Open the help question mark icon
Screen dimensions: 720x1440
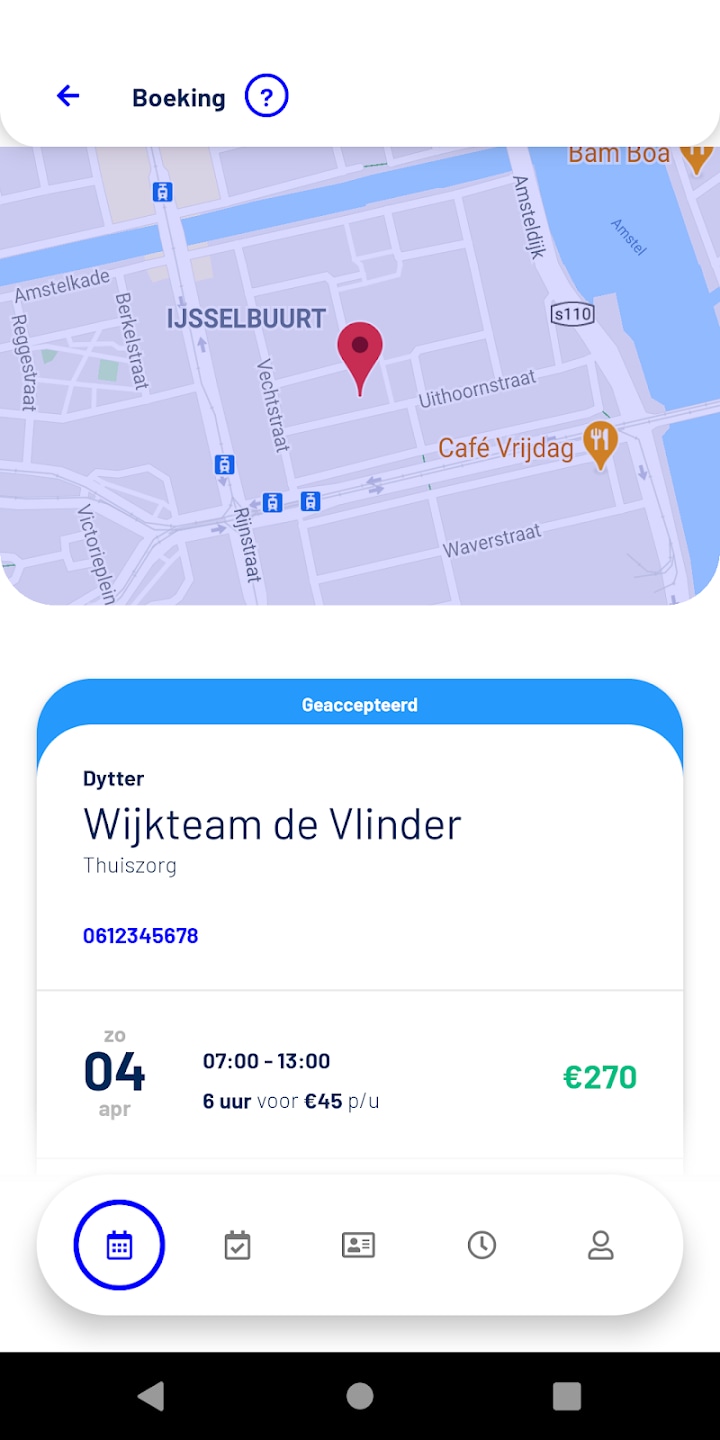coord(266,97)
